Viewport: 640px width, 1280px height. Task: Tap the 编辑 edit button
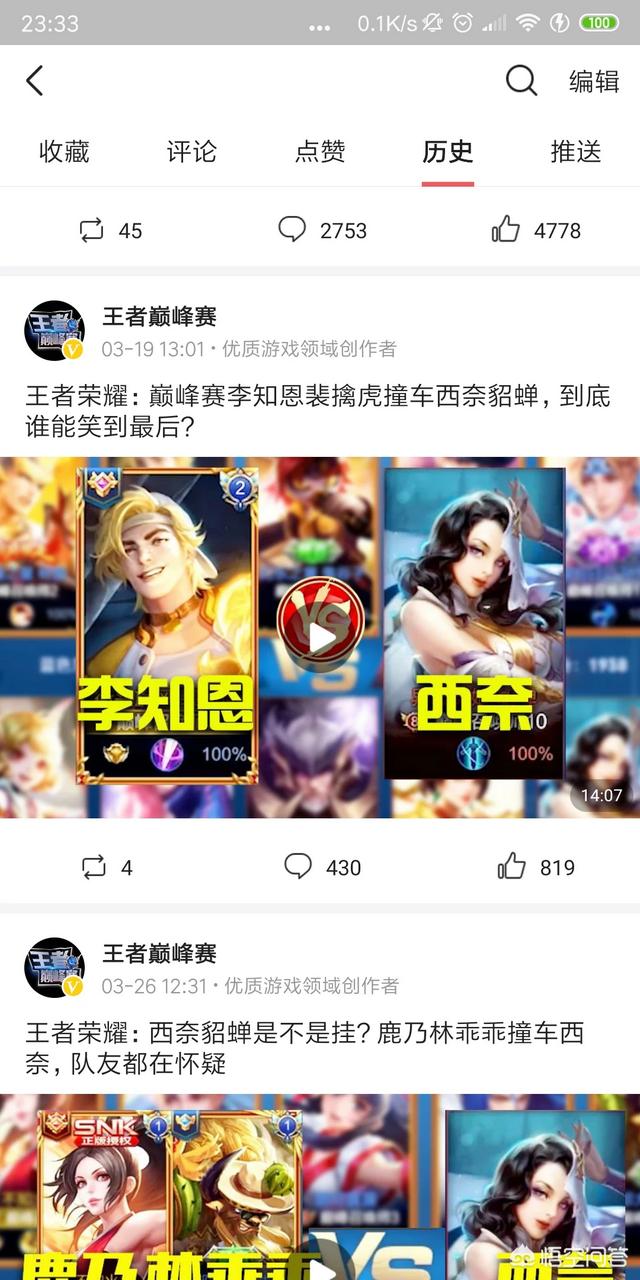coord(594,81)
